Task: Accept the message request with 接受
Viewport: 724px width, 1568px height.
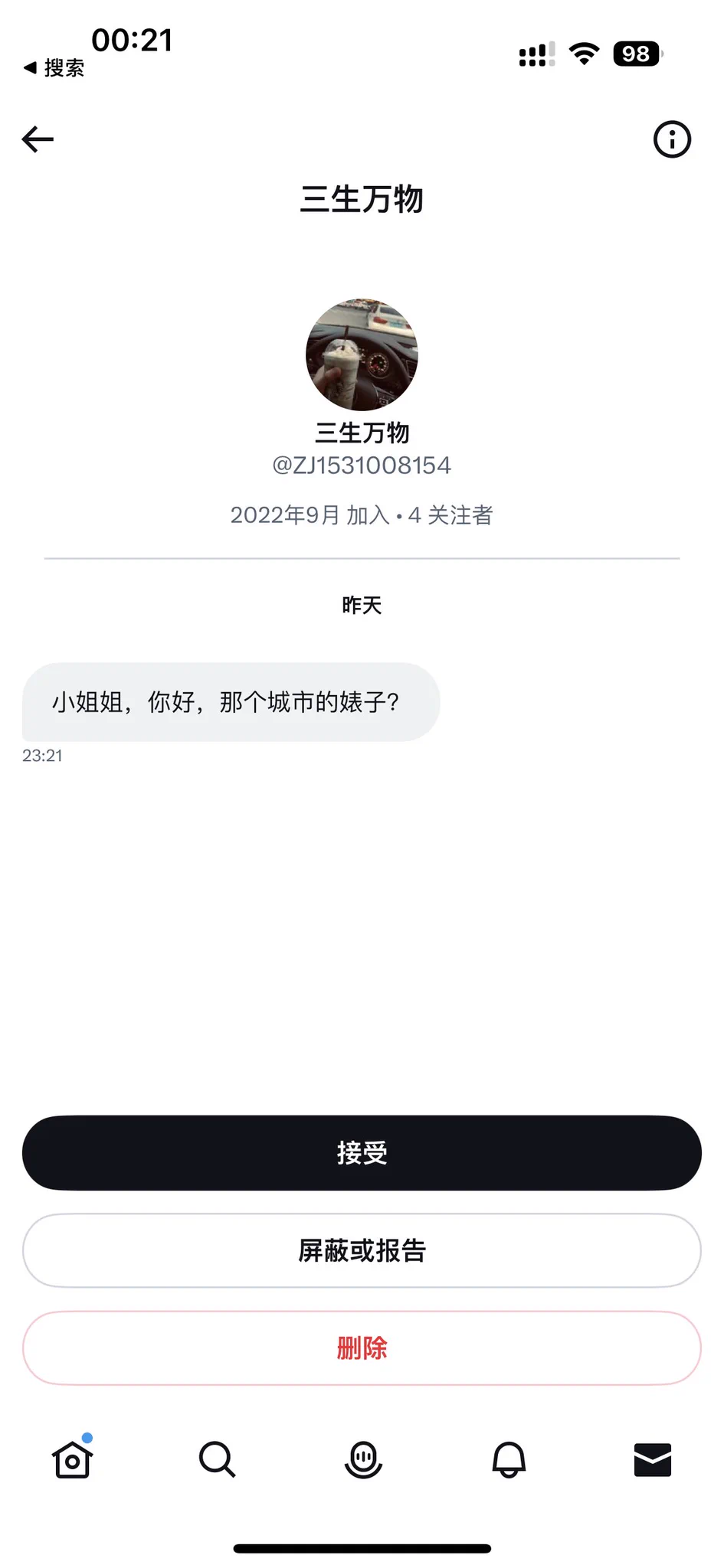Action: pos(362,1152)
